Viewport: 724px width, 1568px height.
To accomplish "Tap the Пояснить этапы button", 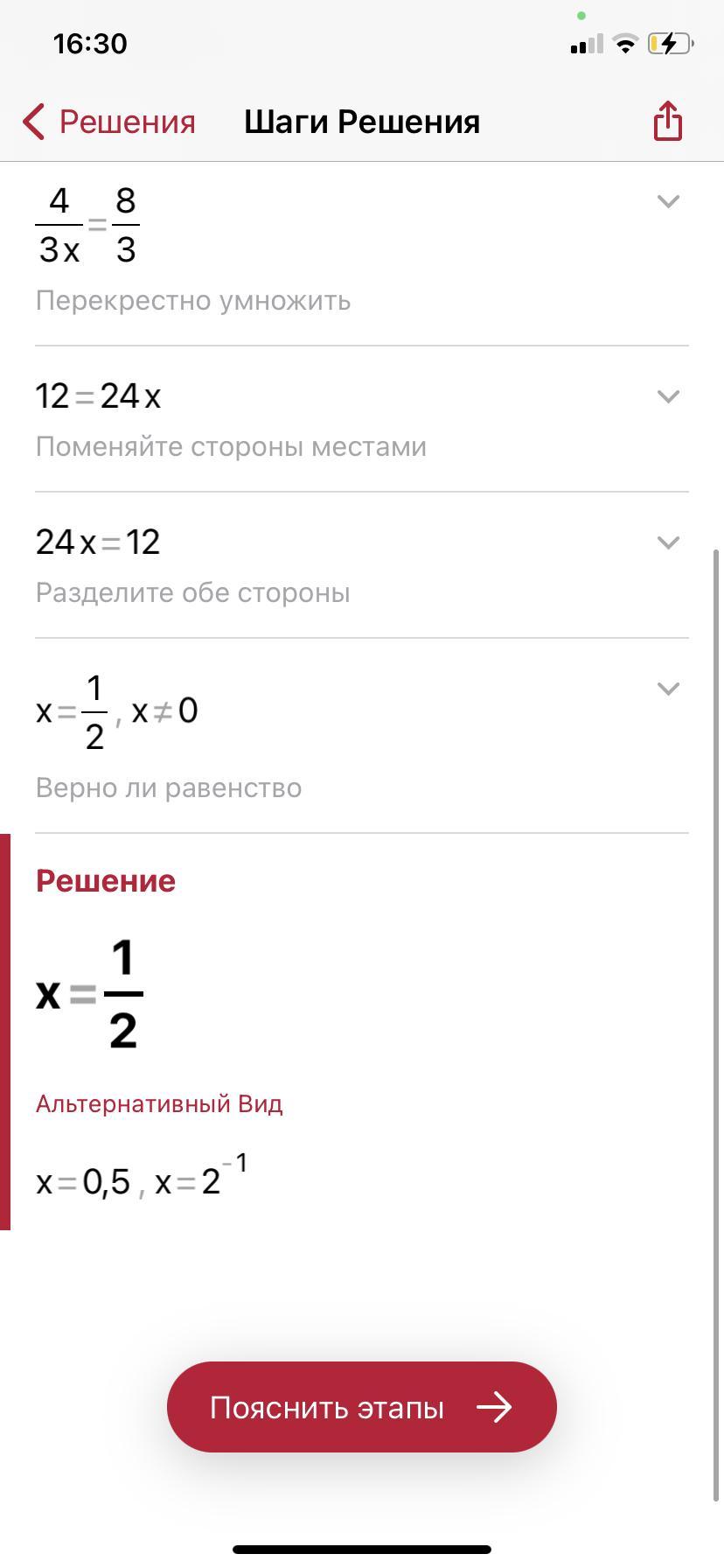I will [362, 1407].
